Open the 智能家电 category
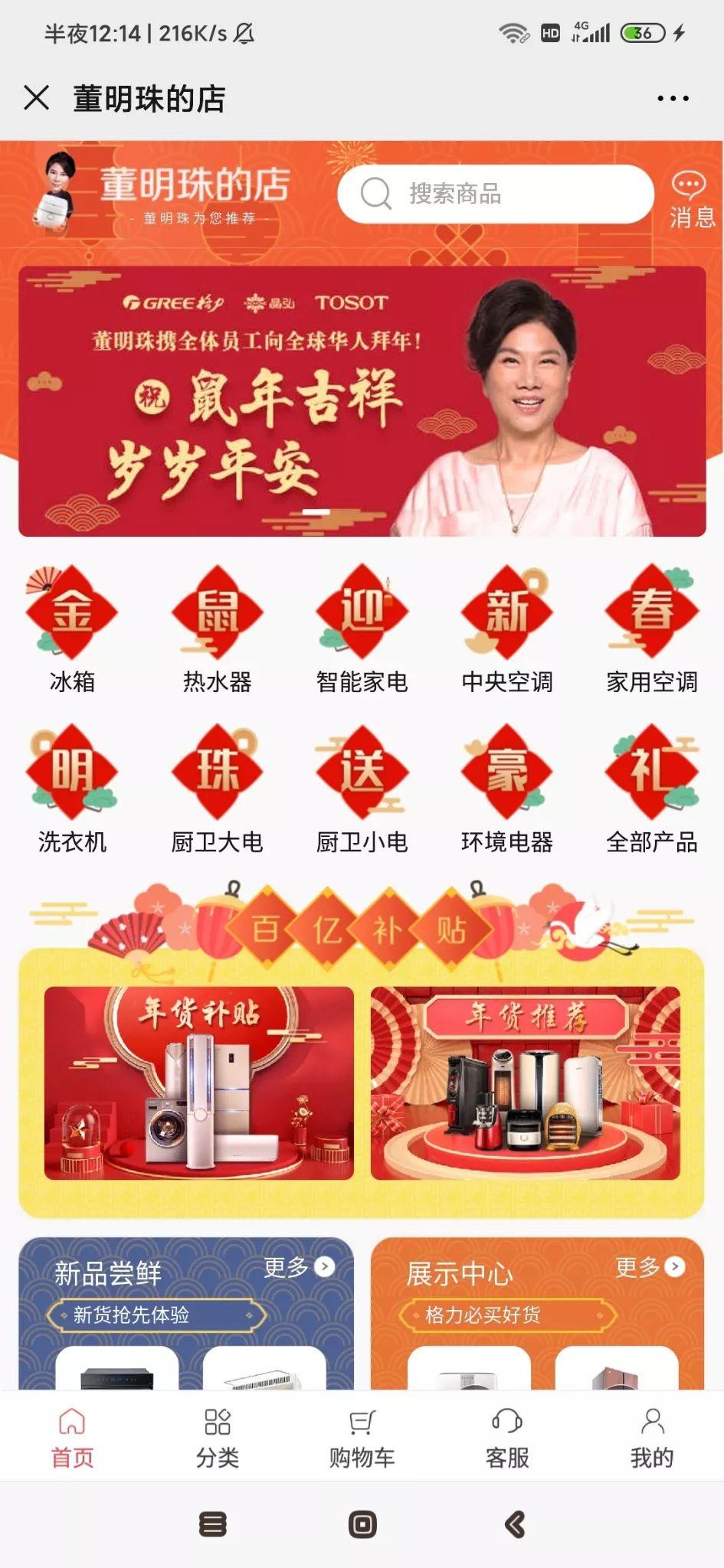This screenshot has height=1568, width=724. [x=362, y=629]
